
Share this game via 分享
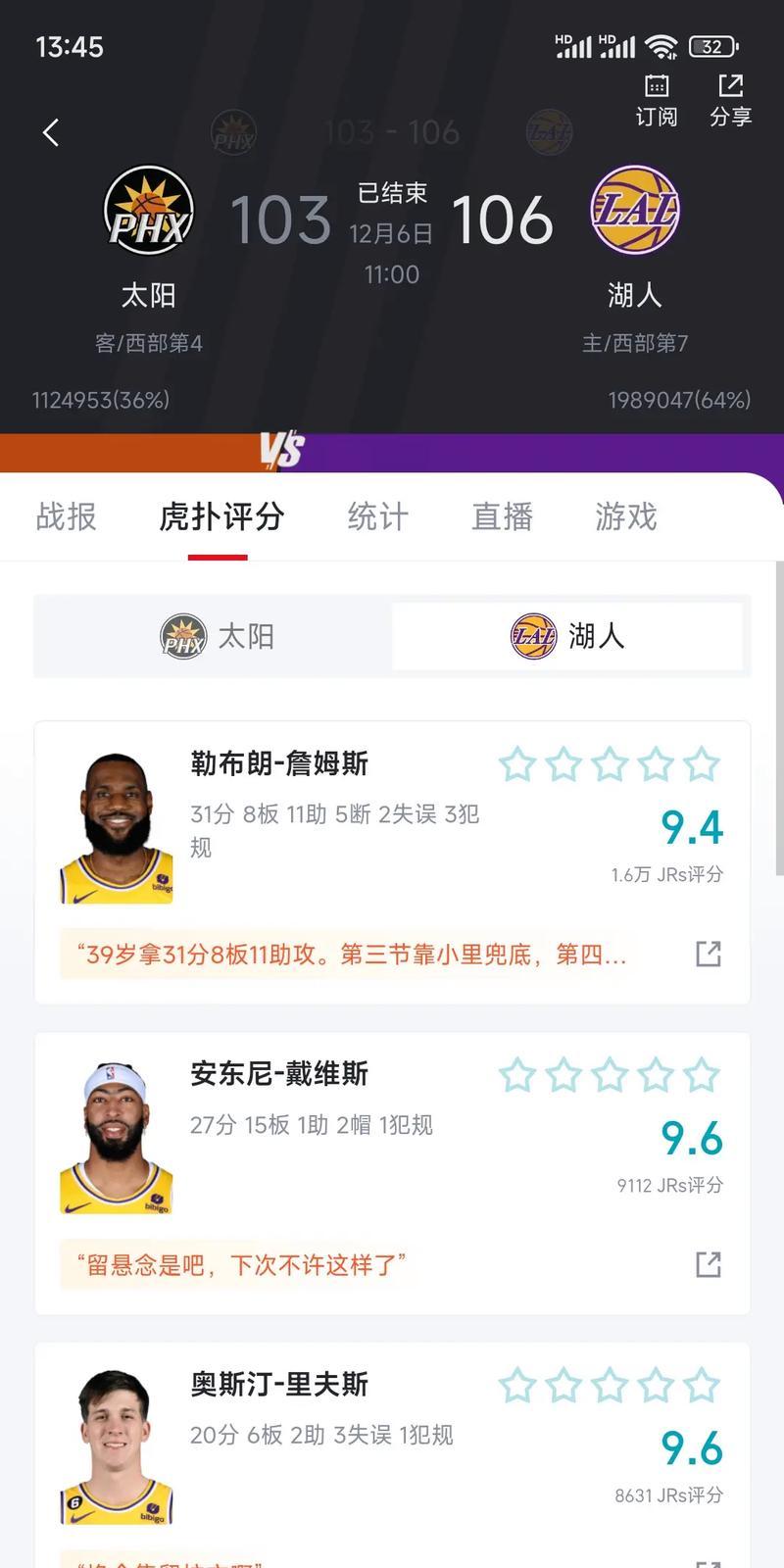point(730,100)
